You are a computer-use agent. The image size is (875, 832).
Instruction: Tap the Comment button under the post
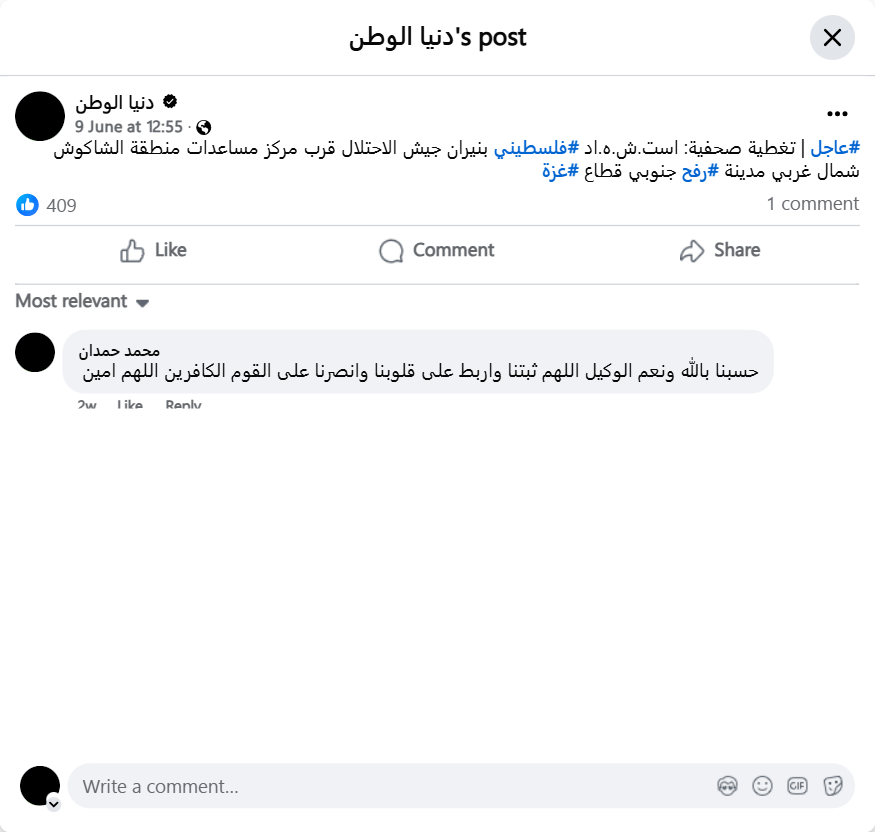(437, 250)
